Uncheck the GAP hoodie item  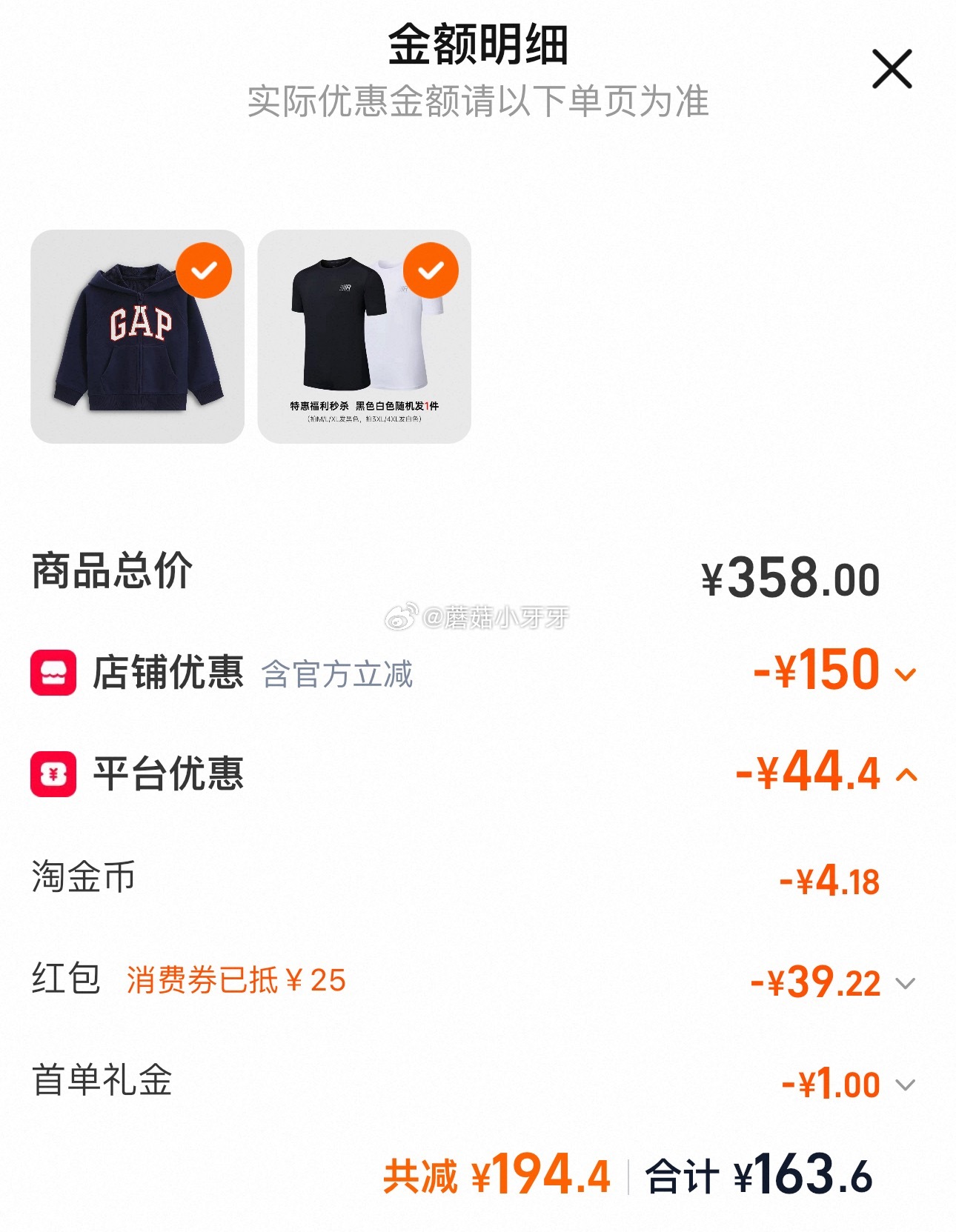coord(204,270)
